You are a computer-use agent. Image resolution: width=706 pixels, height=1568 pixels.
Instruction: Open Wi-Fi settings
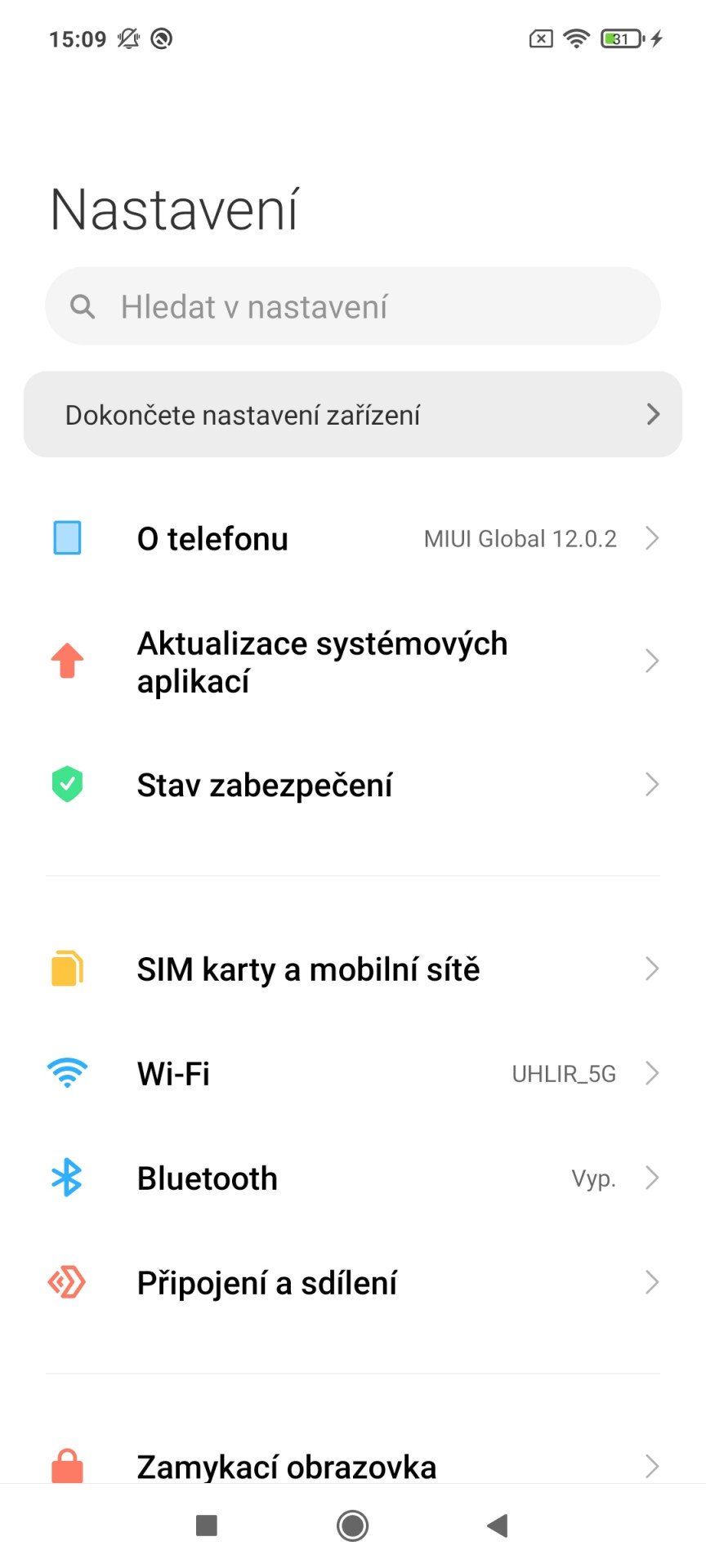pyautogui.click(x=353, y=1074)
